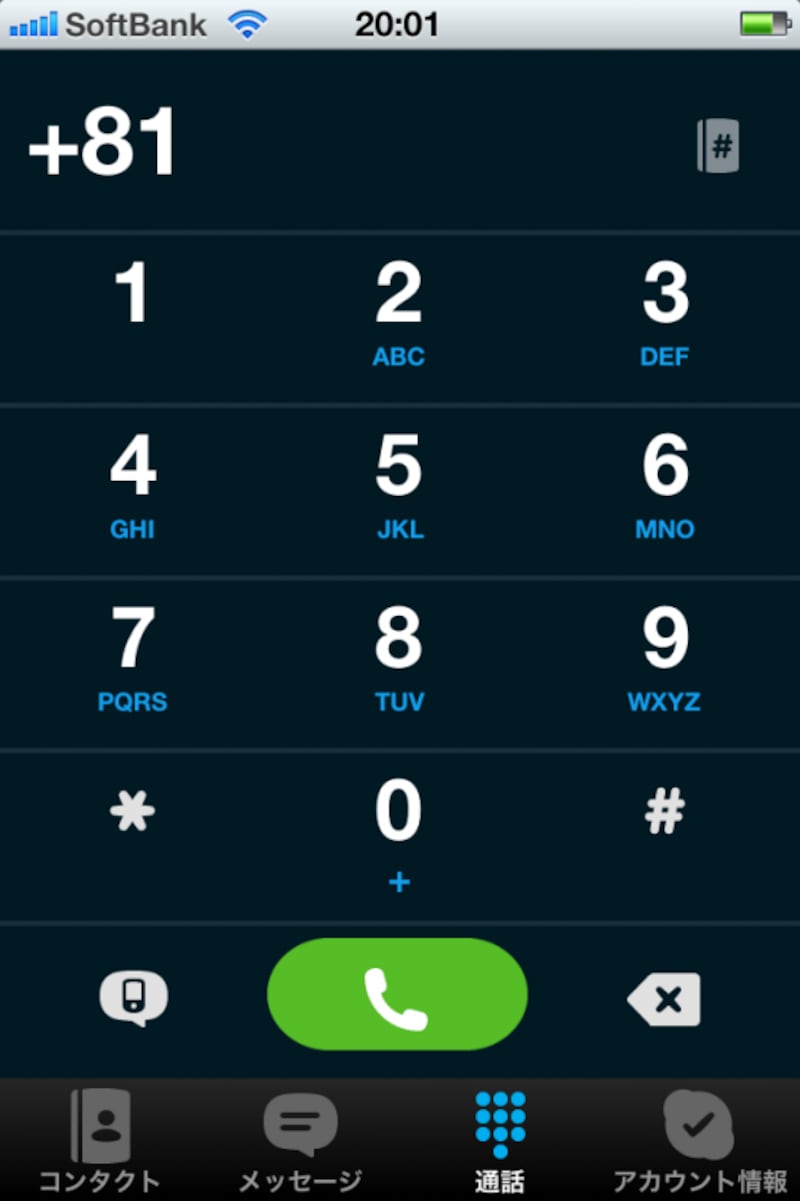Open the SMS message icon beside call
800x1201 pixels.
[133, 996]
